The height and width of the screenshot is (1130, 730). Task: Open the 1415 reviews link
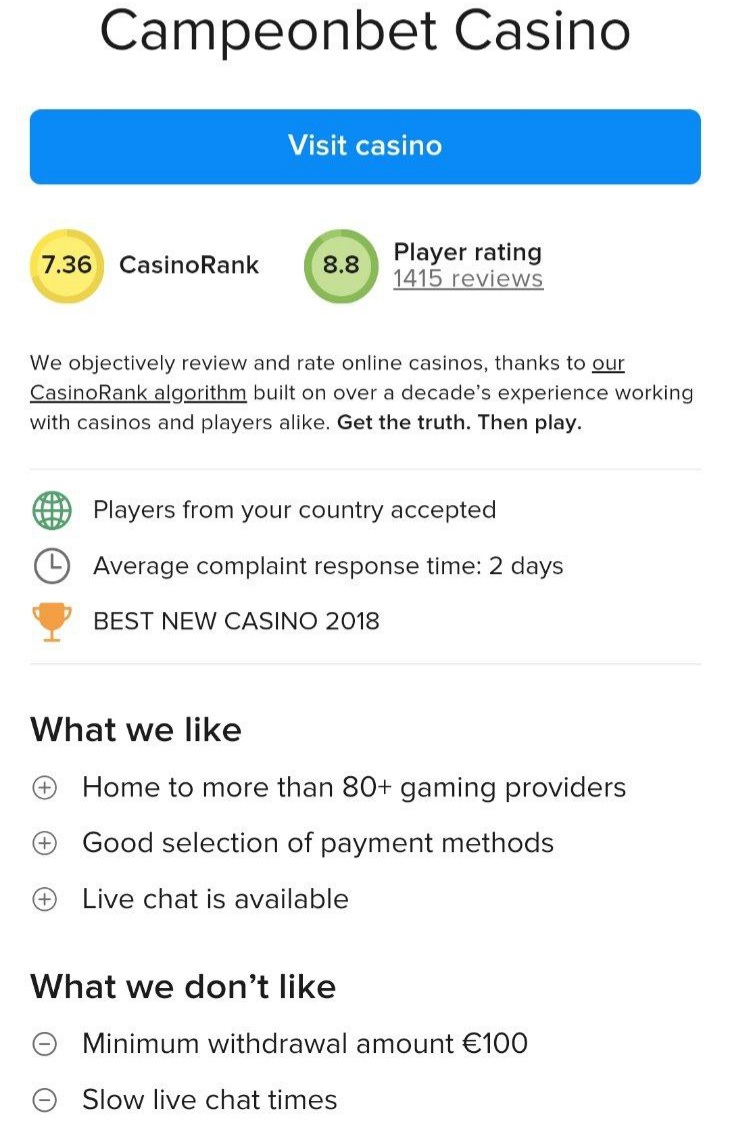pos(467,279)
